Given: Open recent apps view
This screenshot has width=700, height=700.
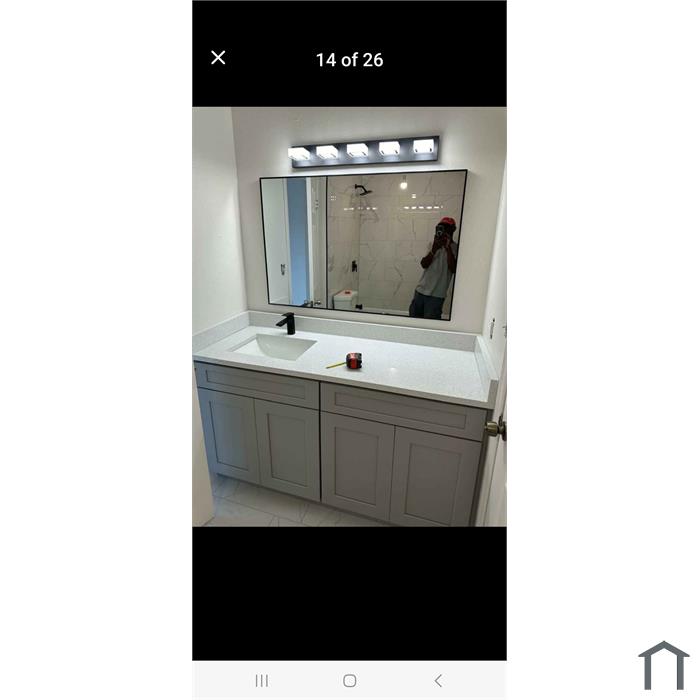Looking at the screenshot, I should click(x=262, y=681).
